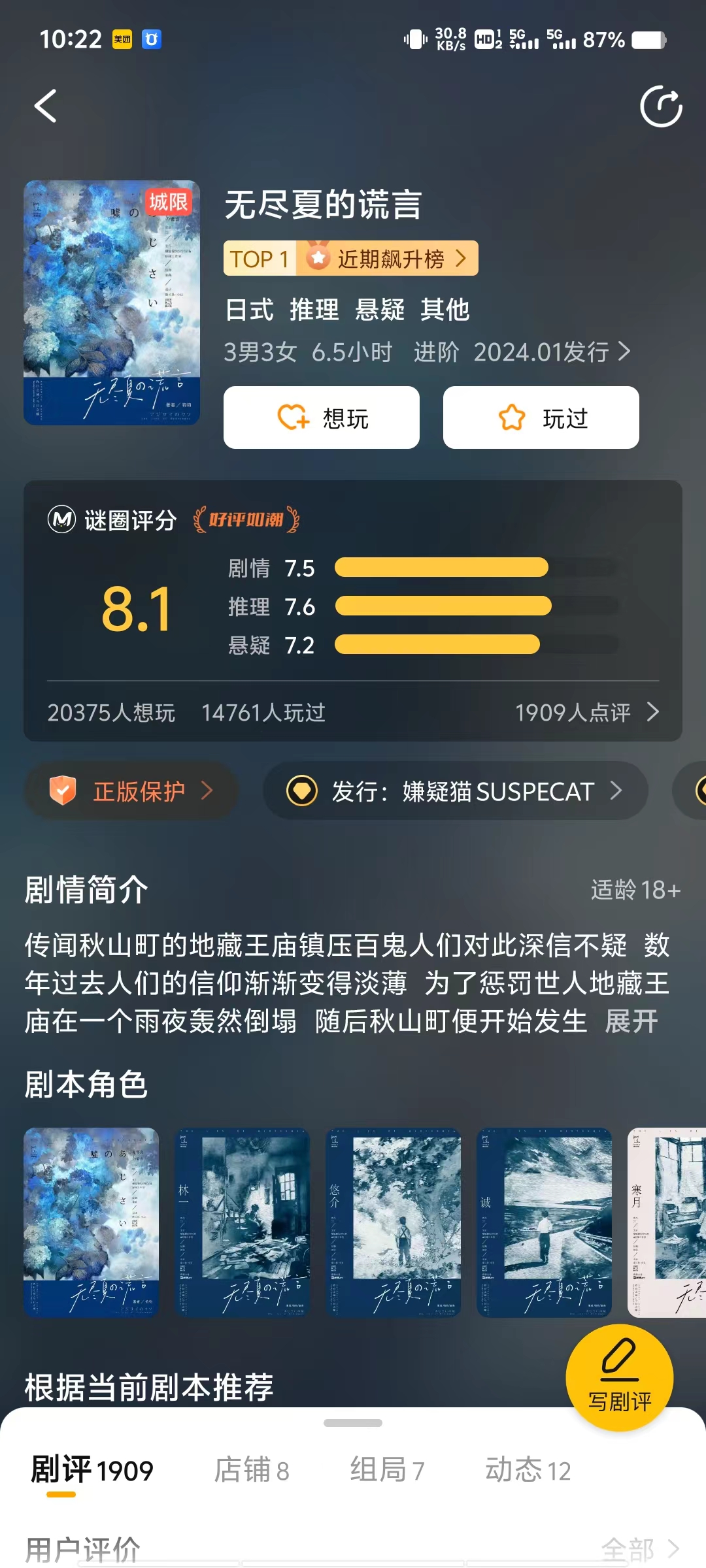Select the 剧评 tab

tap(92, 1471)
